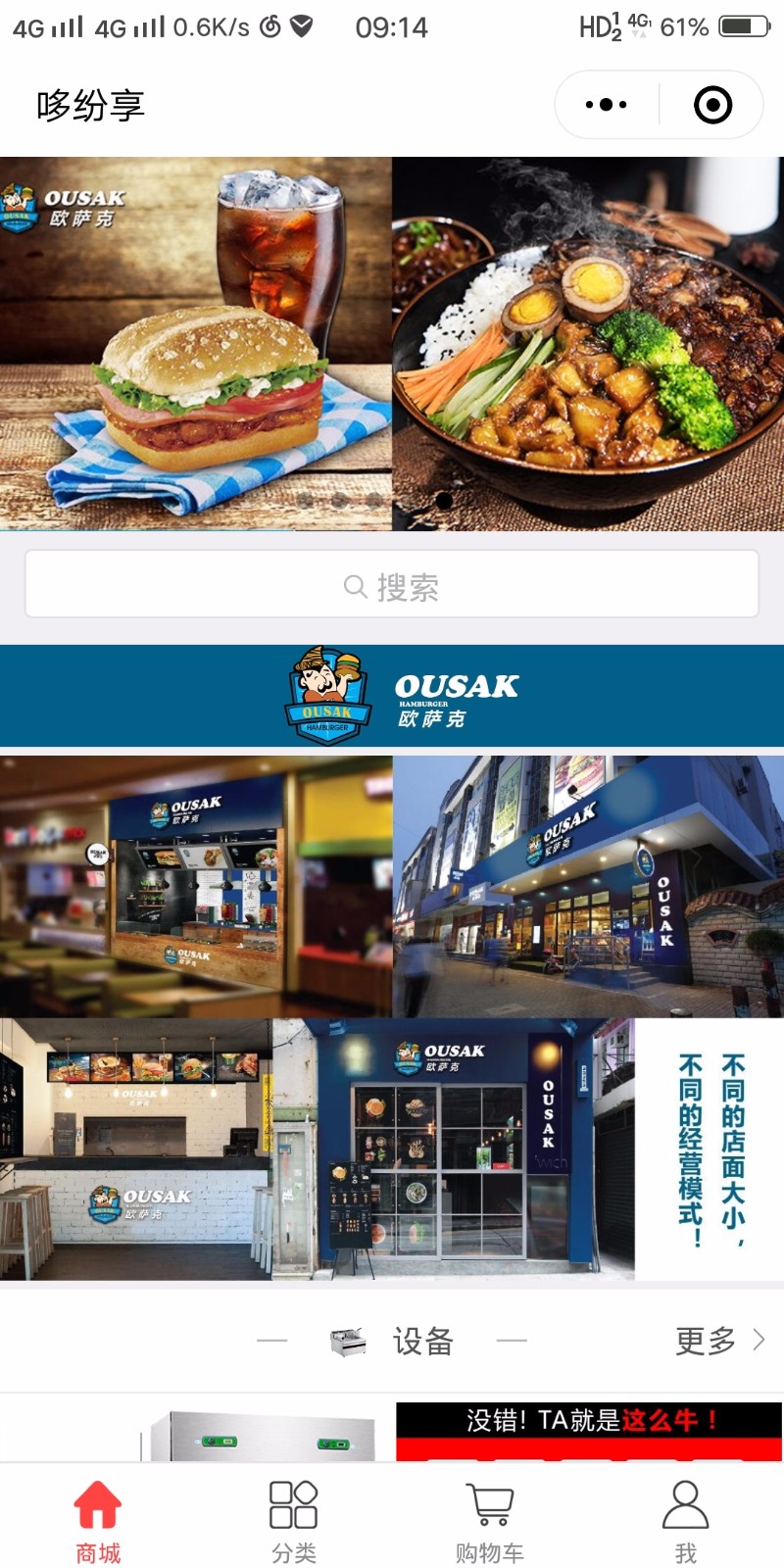Tap the 搜索 search box
The height and width of the screenshot is (1568, 784).
coord(392,585)
